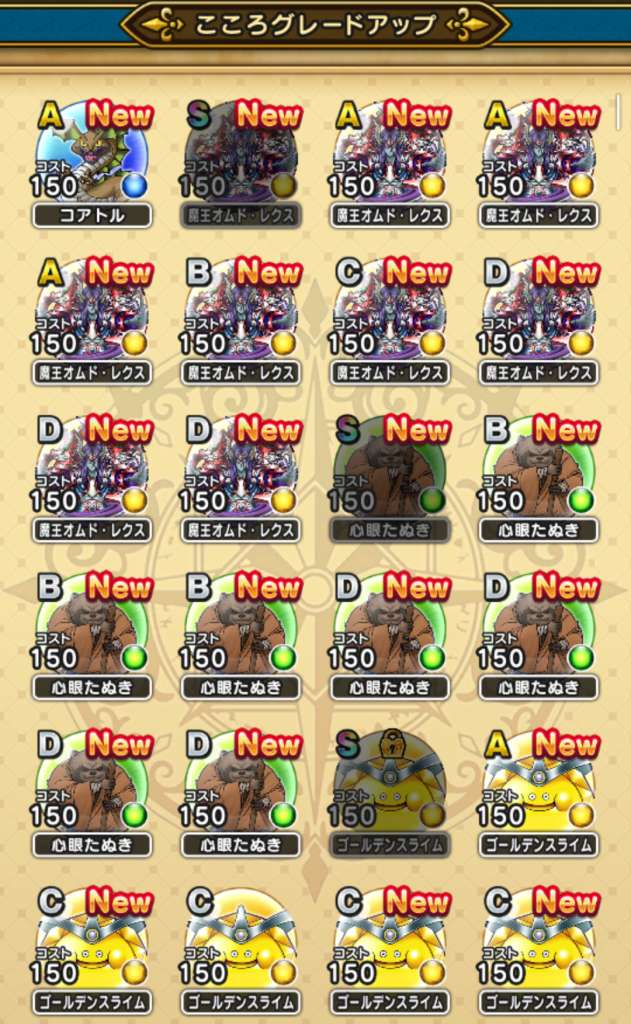Choose the B-grade 魔王オムド・レクス heart
This screenshot has width=631, height=1024.
(241, 318)
